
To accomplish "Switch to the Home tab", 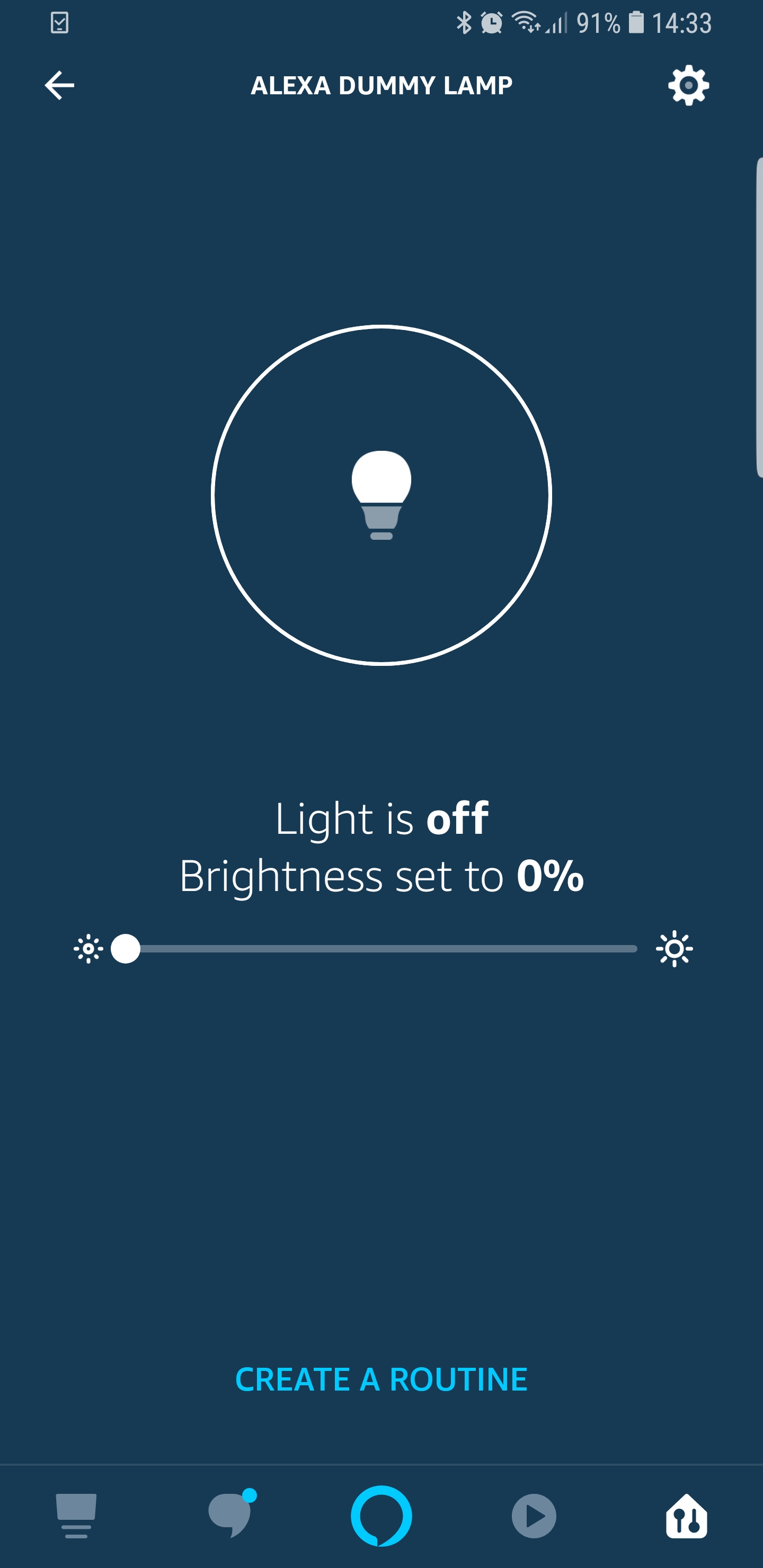I will click(76, 1516).
